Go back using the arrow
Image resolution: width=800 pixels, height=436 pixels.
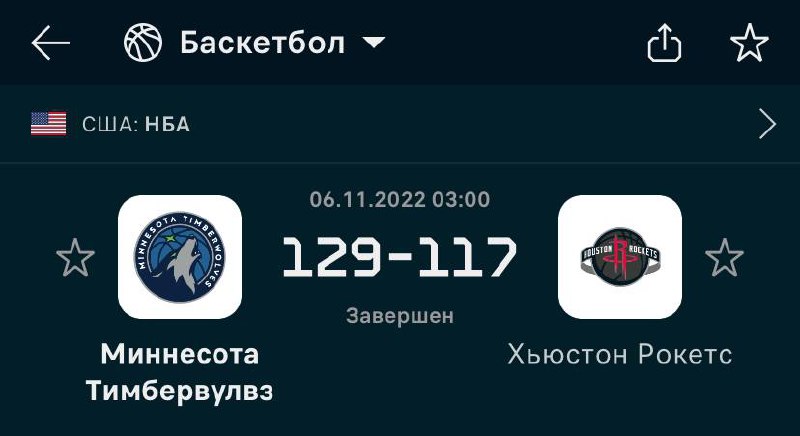[x=50, y=43]
